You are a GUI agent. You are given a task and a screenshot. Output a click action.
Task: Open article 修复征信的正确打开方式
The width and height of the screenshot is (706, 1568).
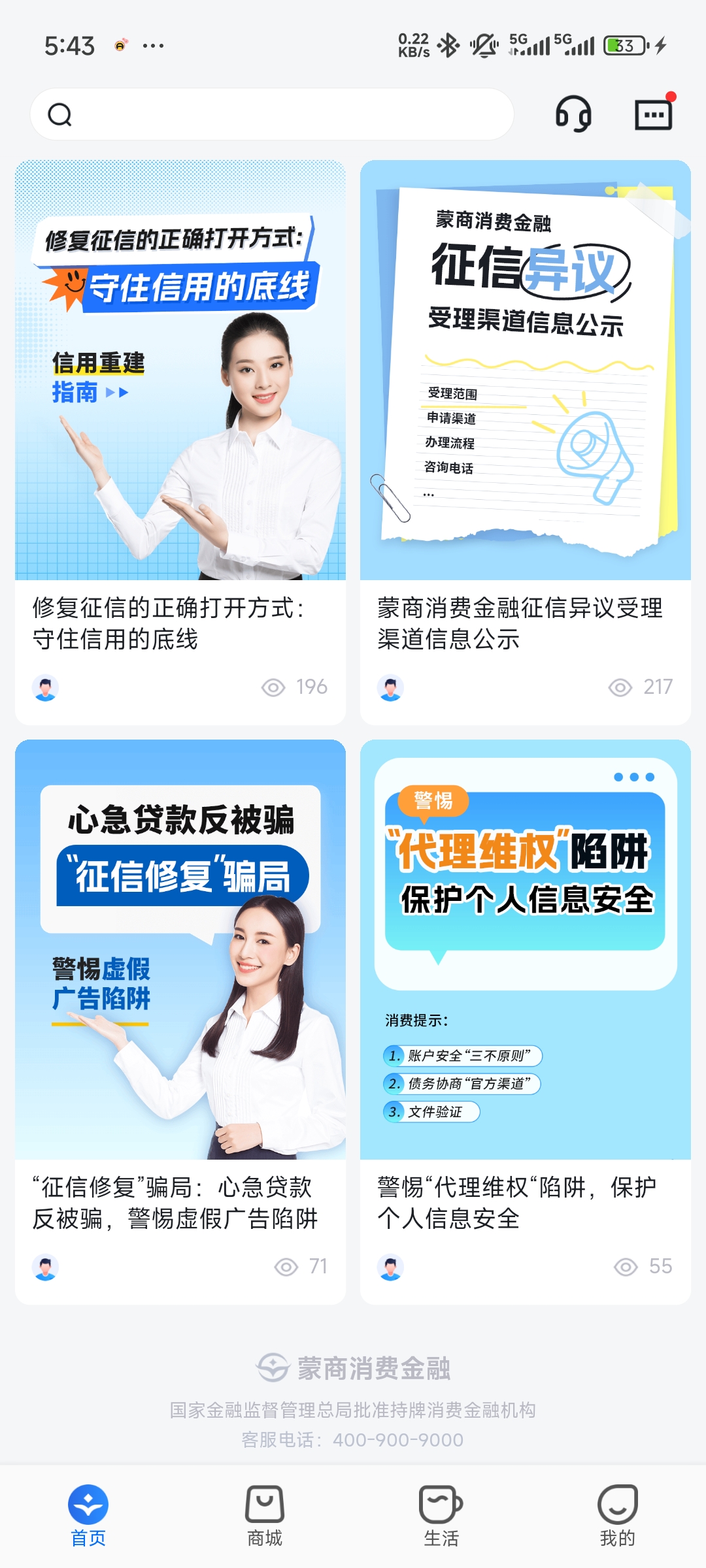(180, 442)
